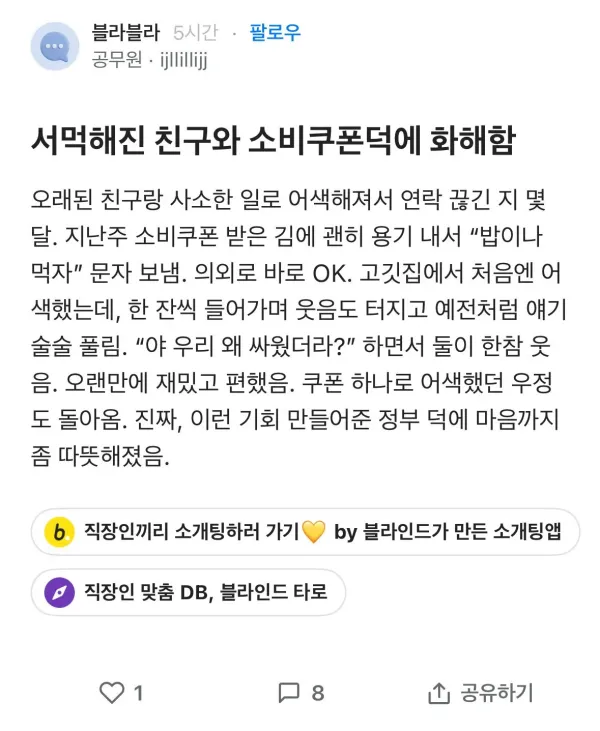Open 블라블라's profile avatar
This screenshot has height=731, width=600.
[54, 46]
